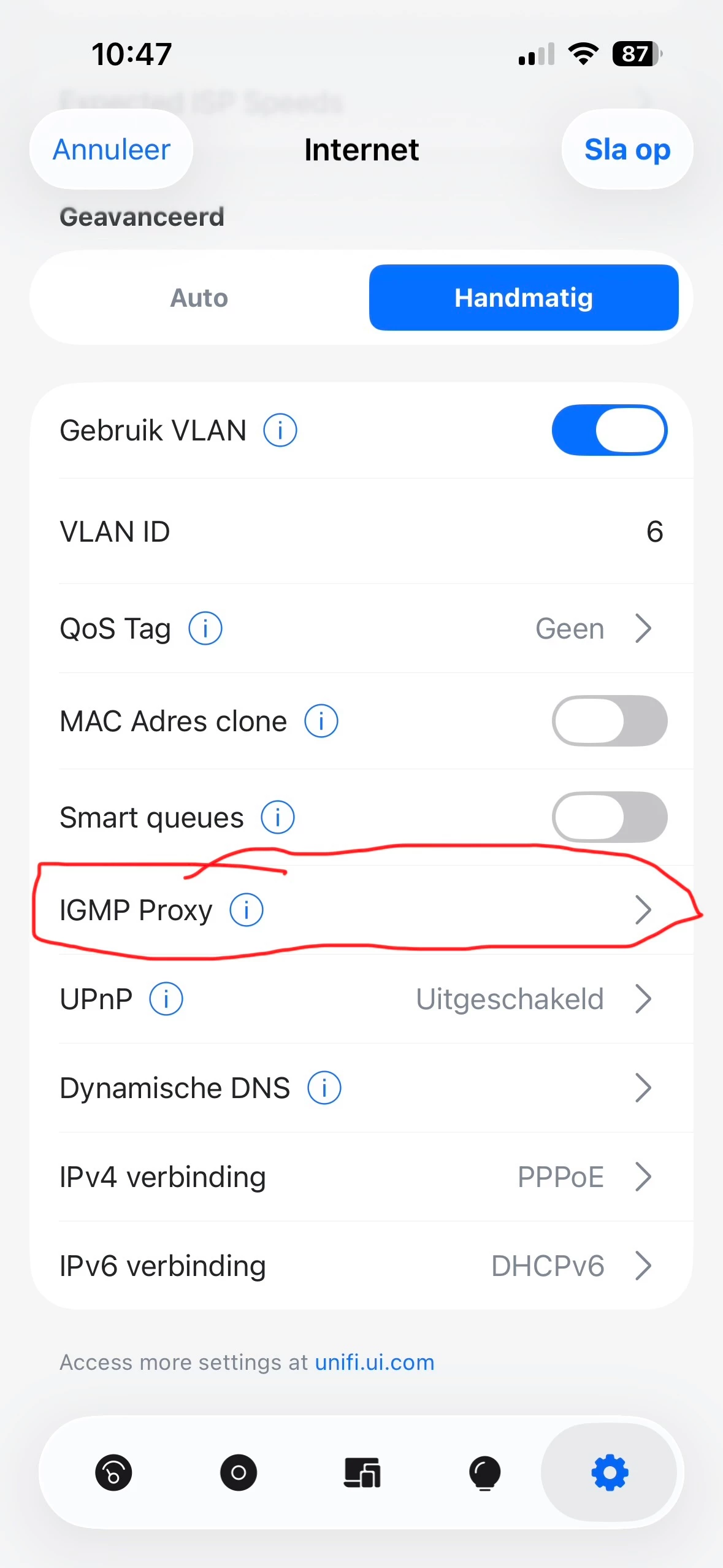Image resolution: width=723 pixels, height=1568 pixels.
Task: Show info about Gebruik VLAN
Action: pos(280,430)
